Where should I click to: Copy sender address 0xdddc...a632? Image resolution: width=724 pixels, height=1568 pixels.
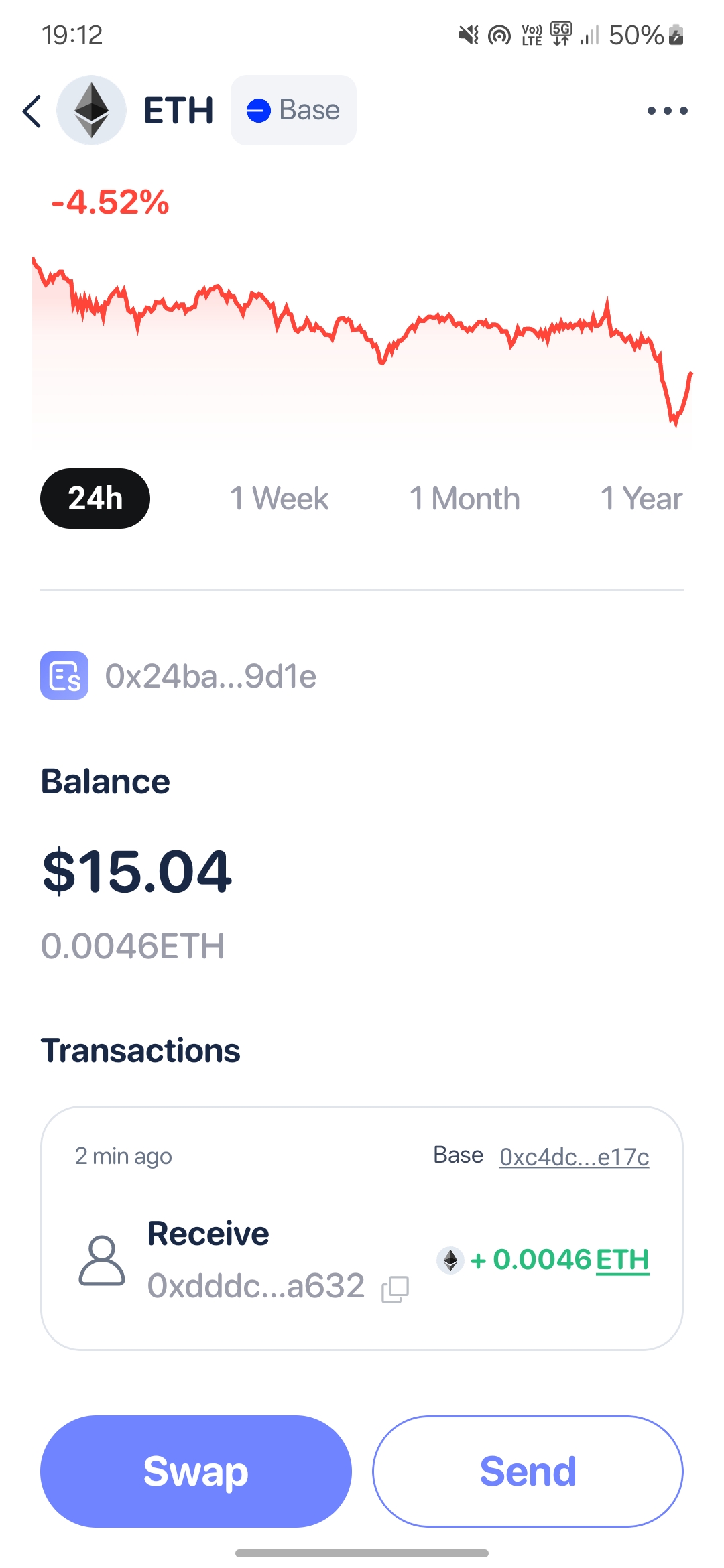point(395,1289)
